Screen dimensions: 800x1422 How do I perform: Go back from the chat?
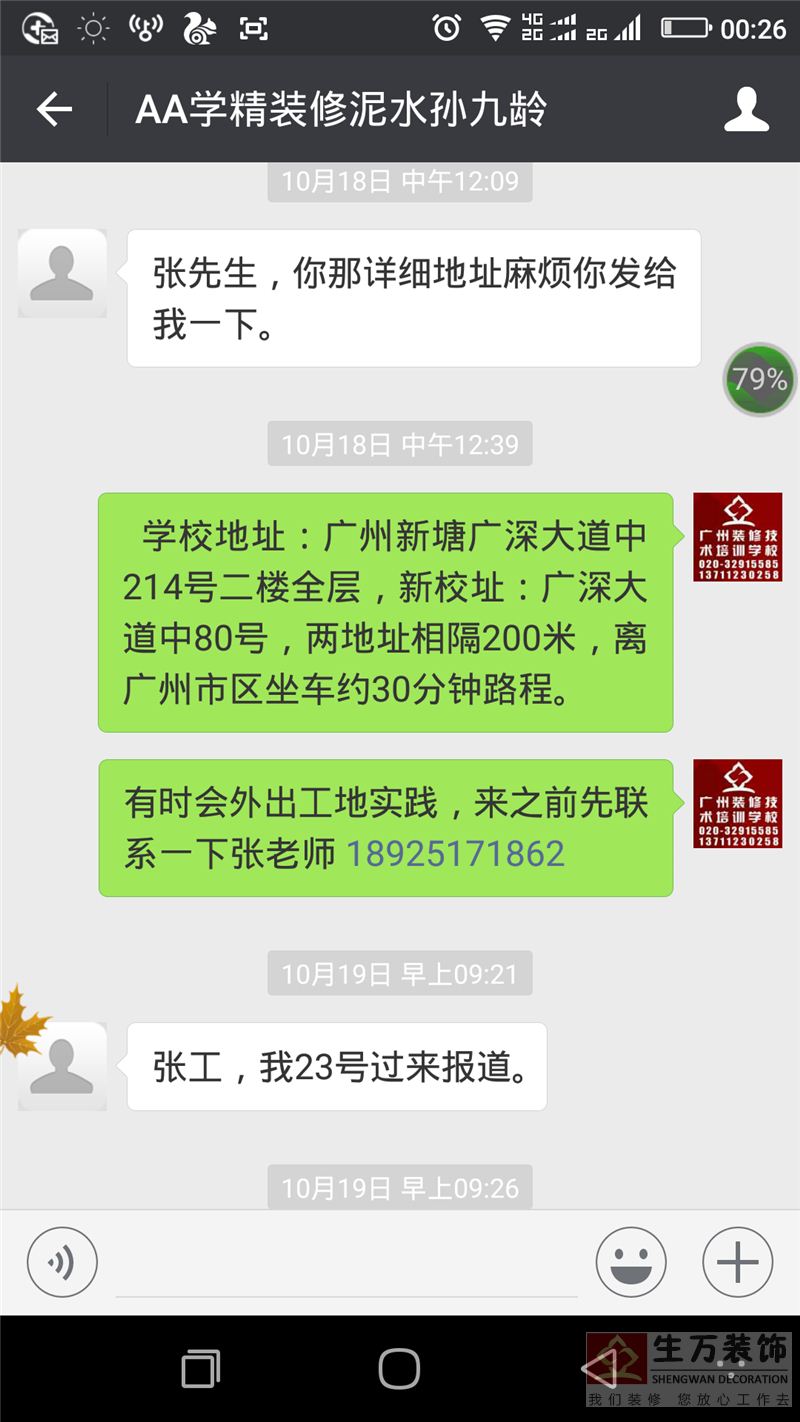(54, 109)
